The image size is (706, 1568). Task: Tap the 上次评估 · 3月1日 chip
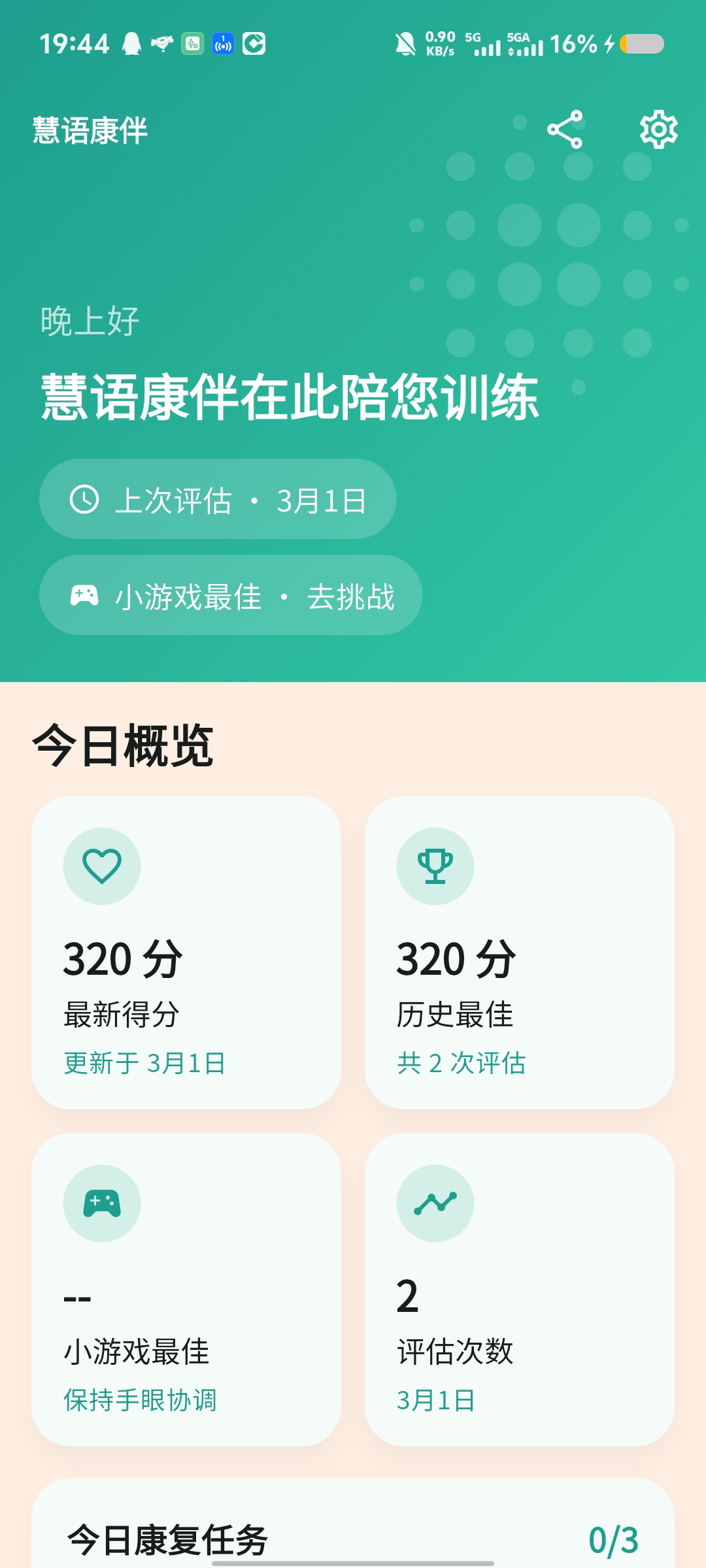[218, 498]
